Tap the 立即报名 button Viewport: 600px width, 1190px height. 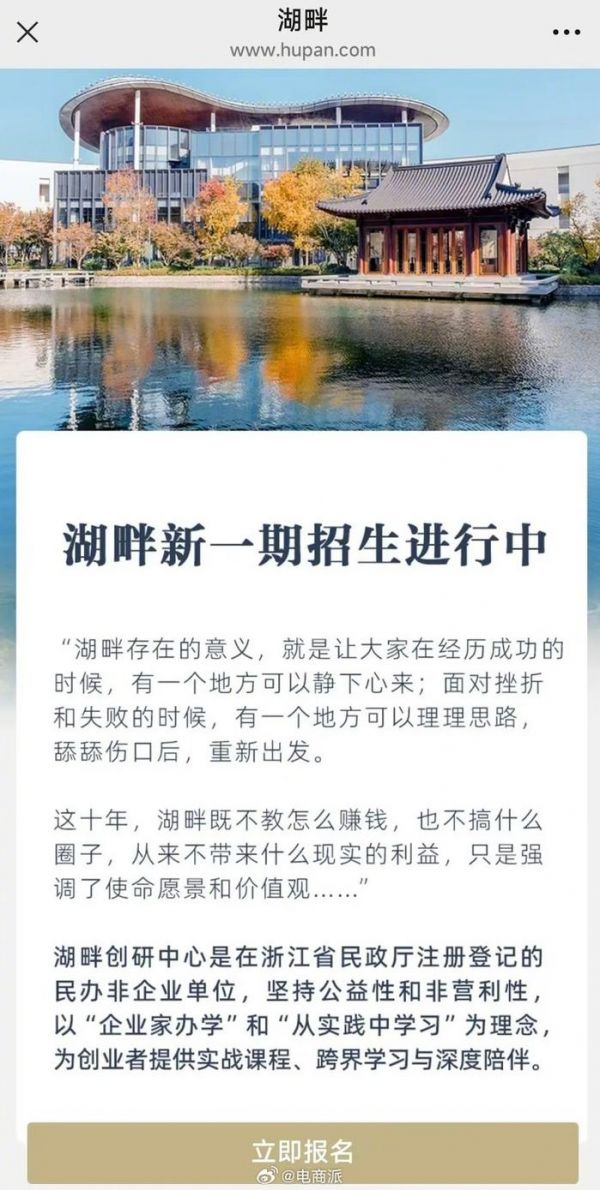click(x=302, y=1150)
